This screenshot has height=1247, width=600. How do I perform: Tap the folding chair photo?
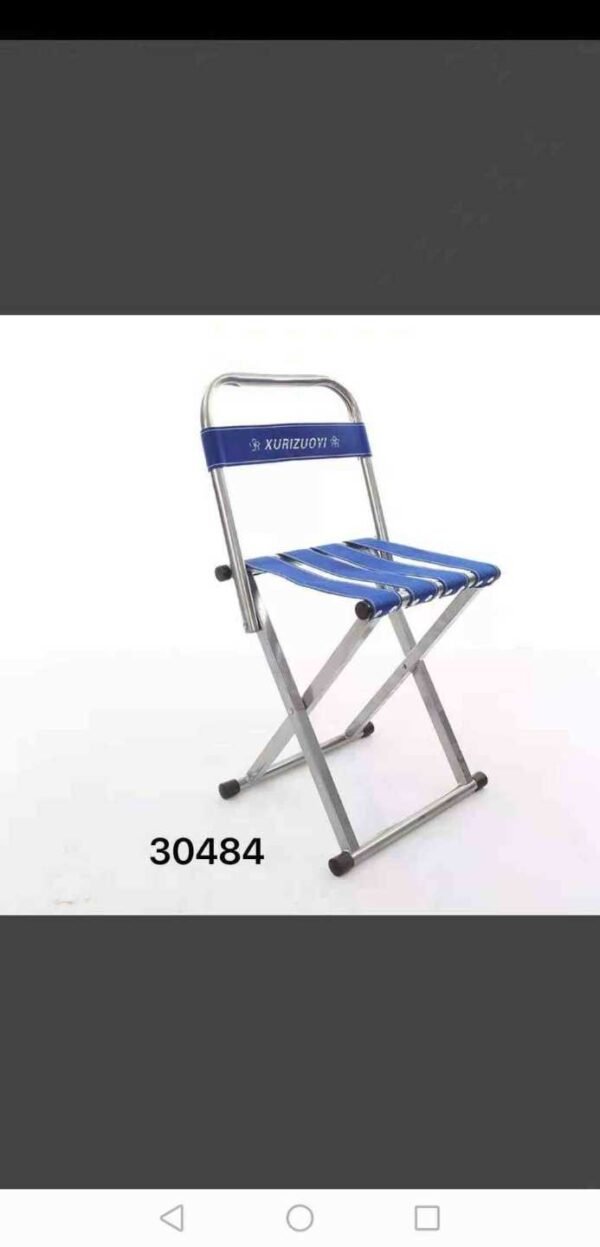tap(300, 614)
